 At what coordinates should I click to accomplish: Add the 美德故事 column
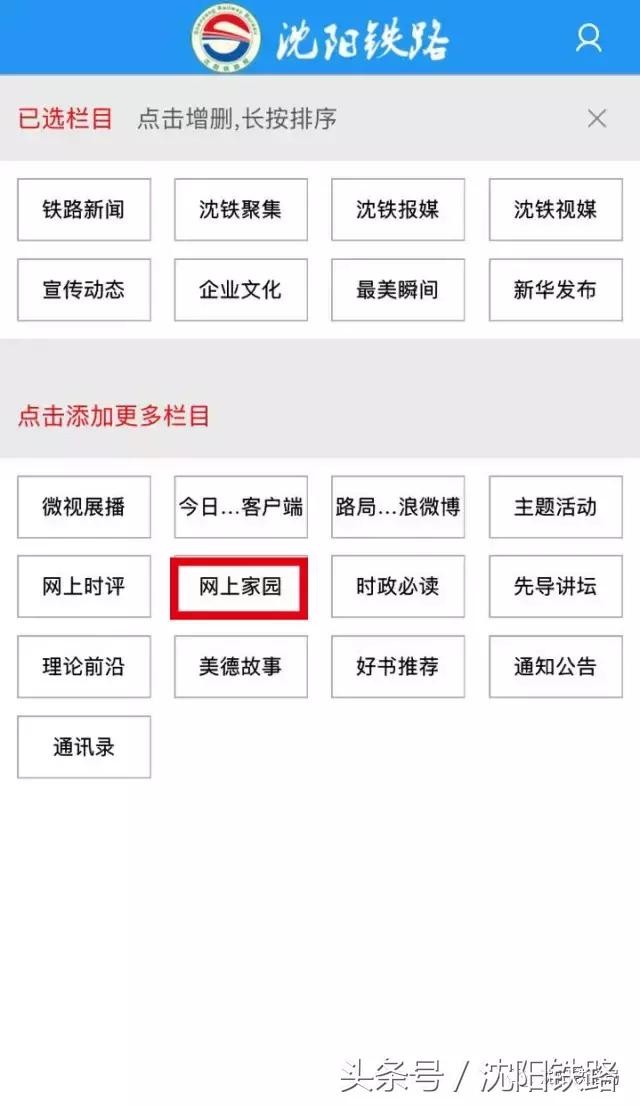tap(241, 667)
